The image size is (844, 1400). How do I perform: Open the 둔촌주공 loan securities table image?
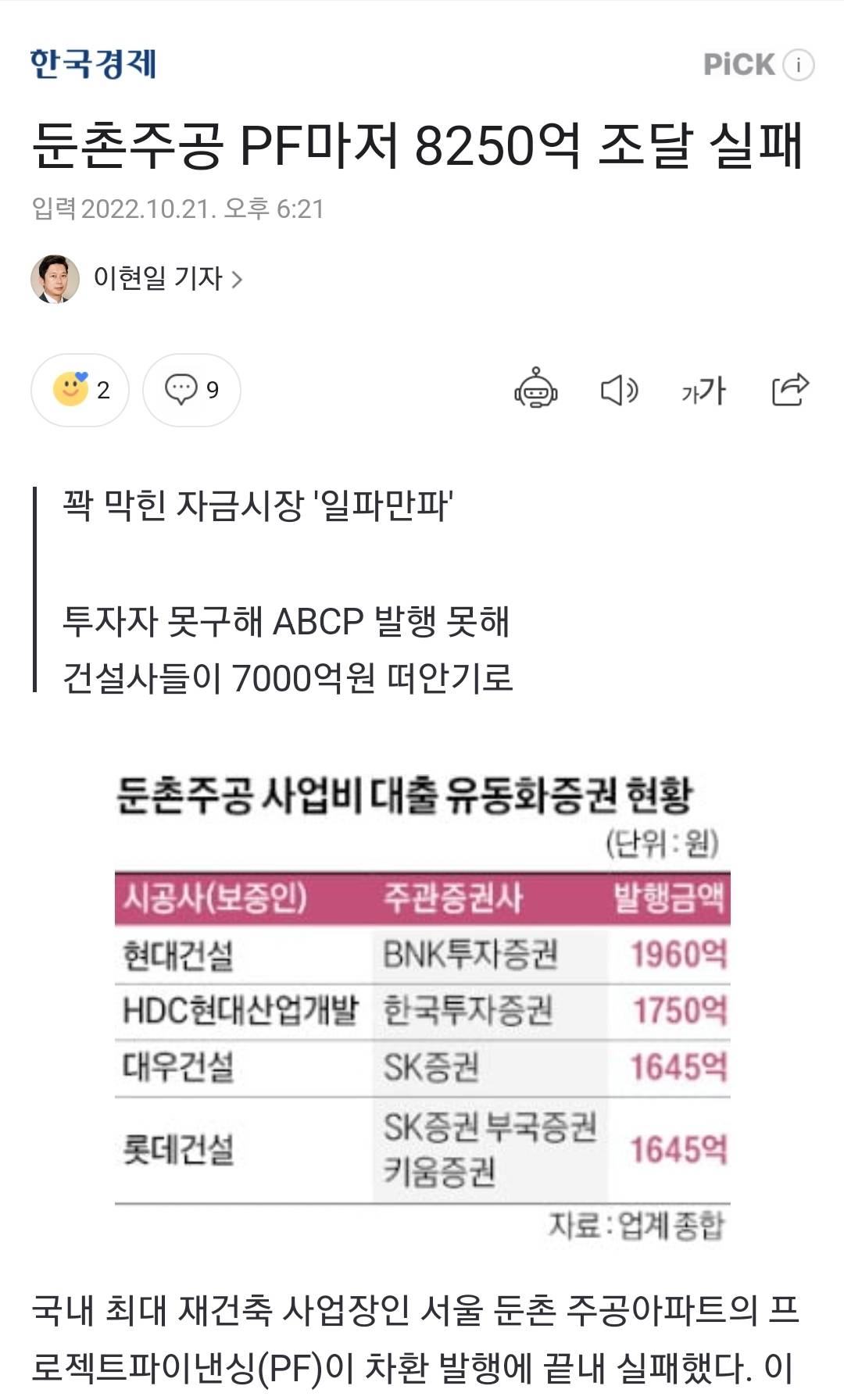point(422,1008)
